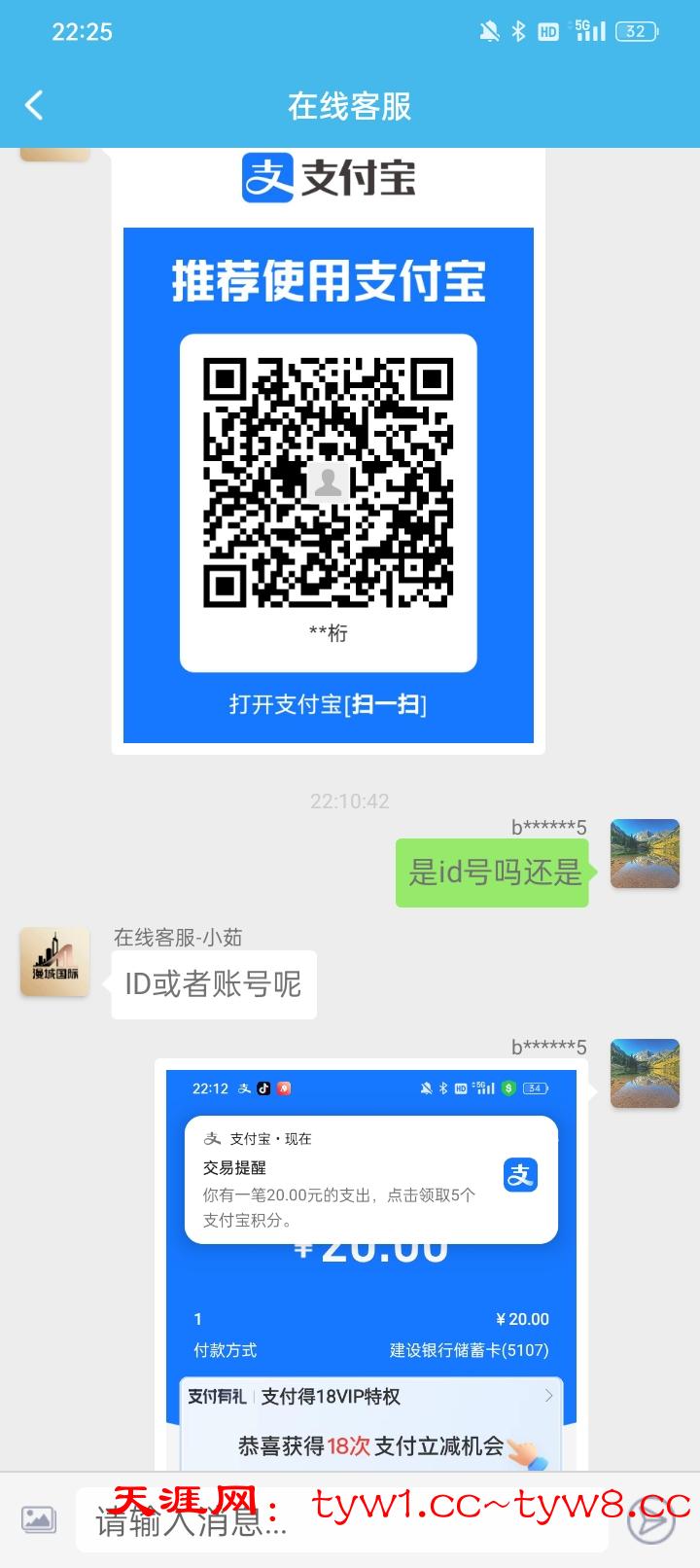Send the message with the send icon
Screen dimensions: 700x1568
(650, 1520)
